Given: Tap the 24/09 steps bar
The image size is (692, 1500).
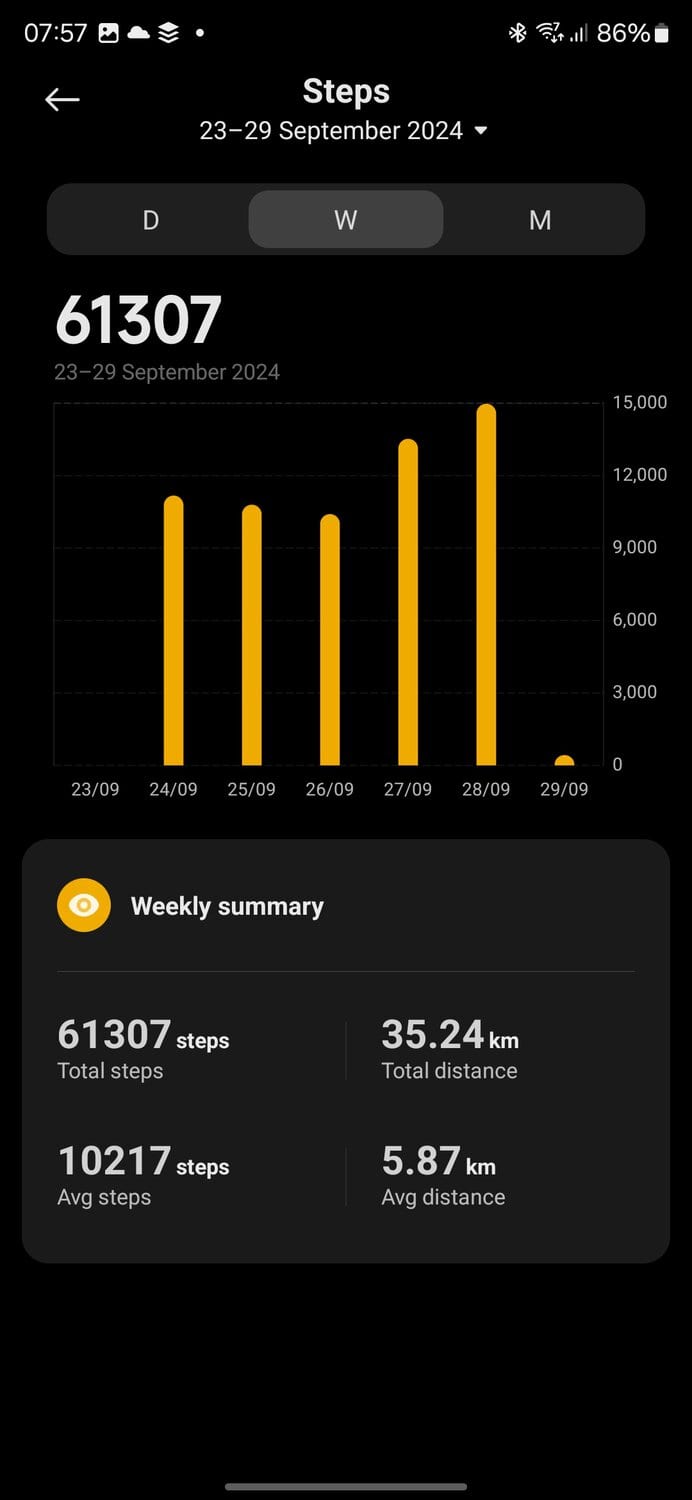Looking at the screenshot, I should (173, 630).
